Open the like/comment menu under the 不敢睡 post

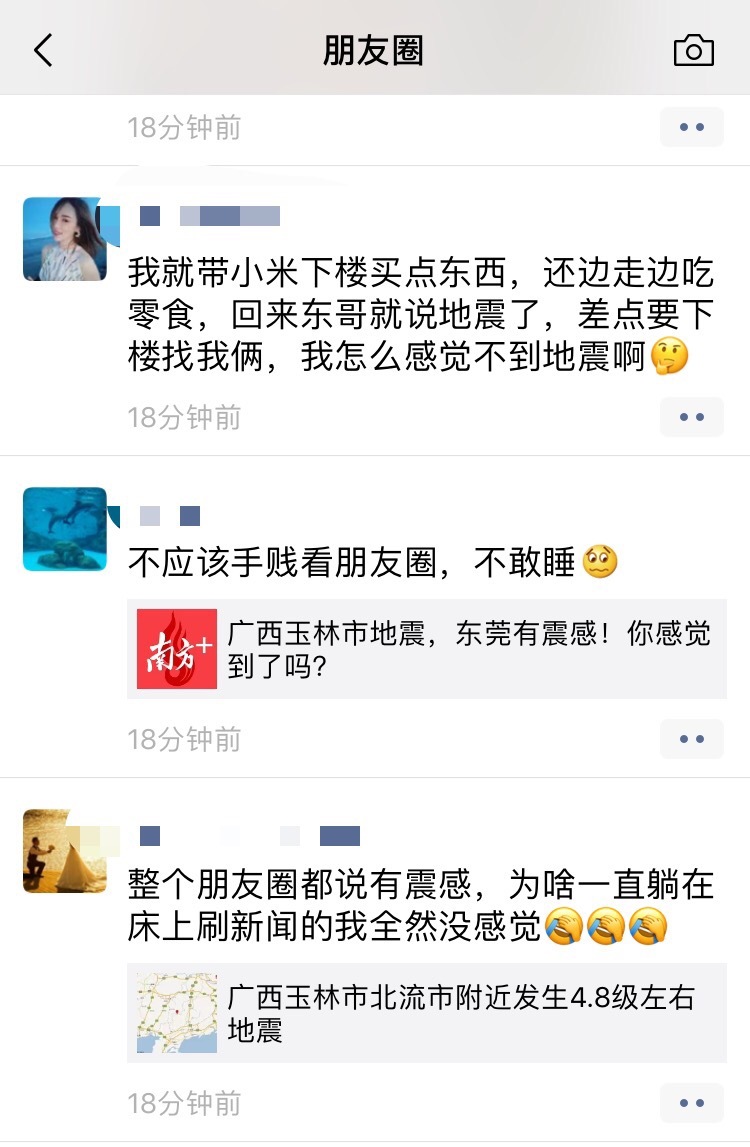(x=691, y=739)
